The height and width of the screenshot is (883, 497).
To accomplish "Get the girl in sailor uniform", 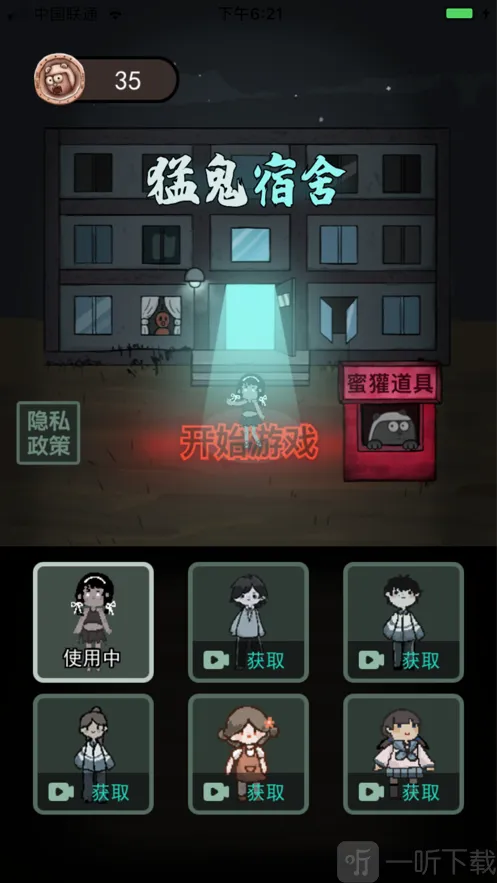I will pyautogui.click(x=404, y=753).
